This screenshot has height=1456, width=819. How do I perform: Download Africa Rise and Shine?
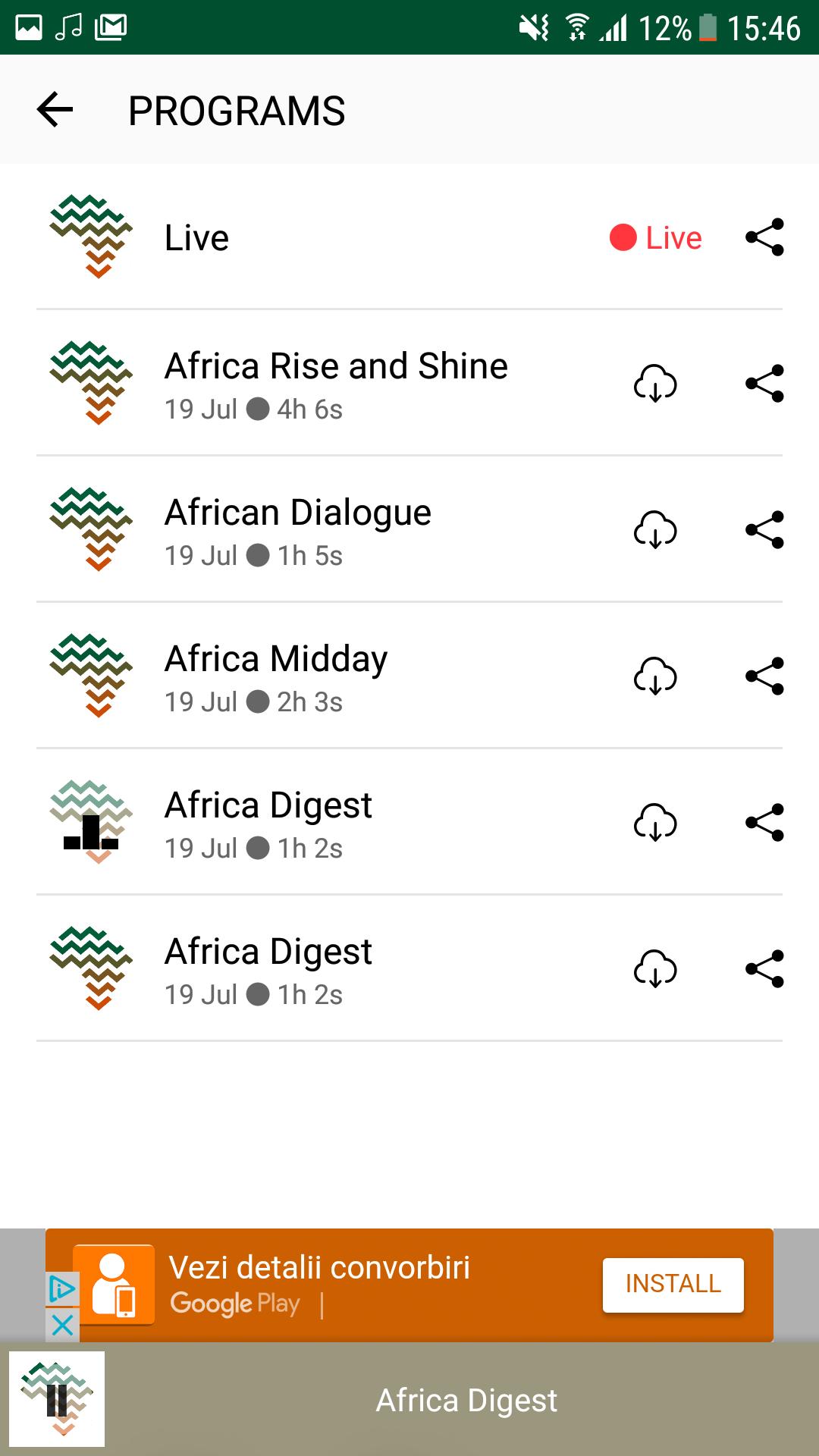tap(655, 383)
